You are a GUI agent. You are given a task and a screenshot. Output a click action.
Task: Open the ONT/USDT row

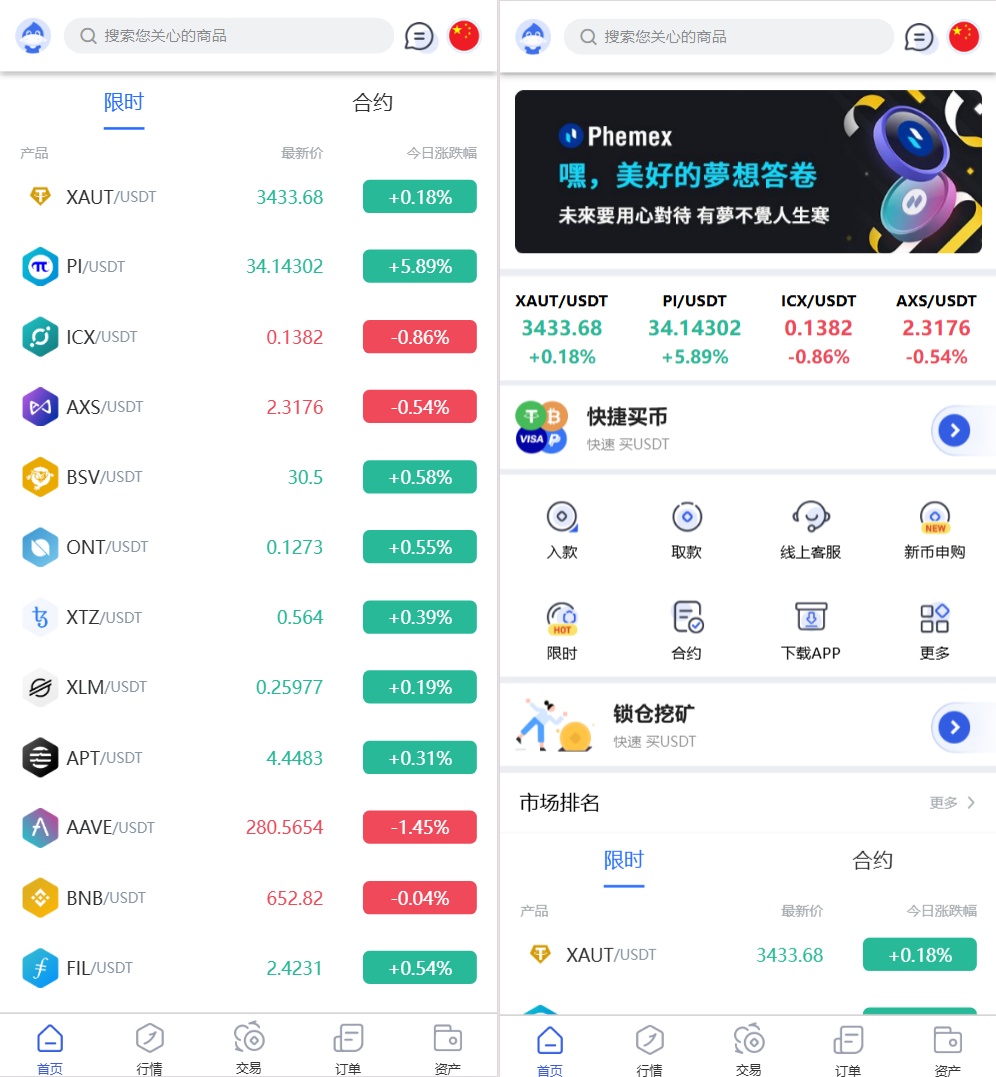(248, 547)
